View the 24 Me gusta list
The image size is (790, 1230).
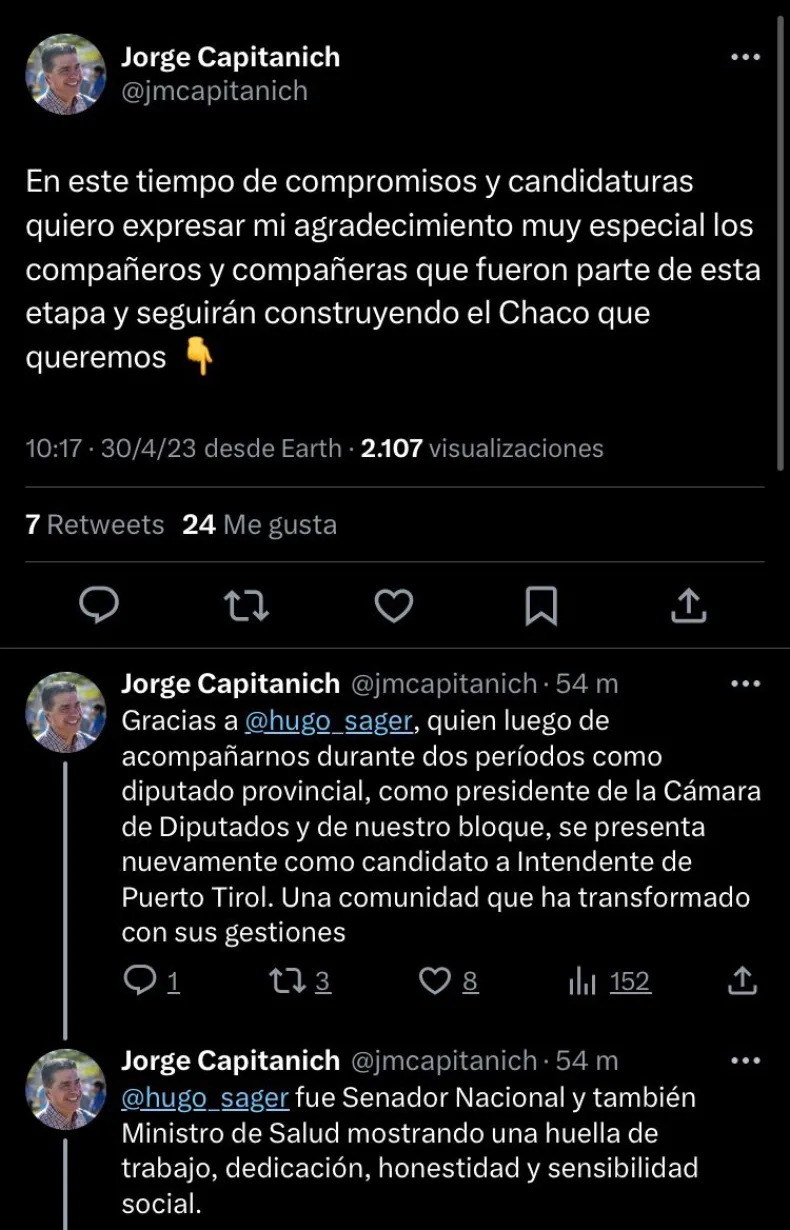259,525
